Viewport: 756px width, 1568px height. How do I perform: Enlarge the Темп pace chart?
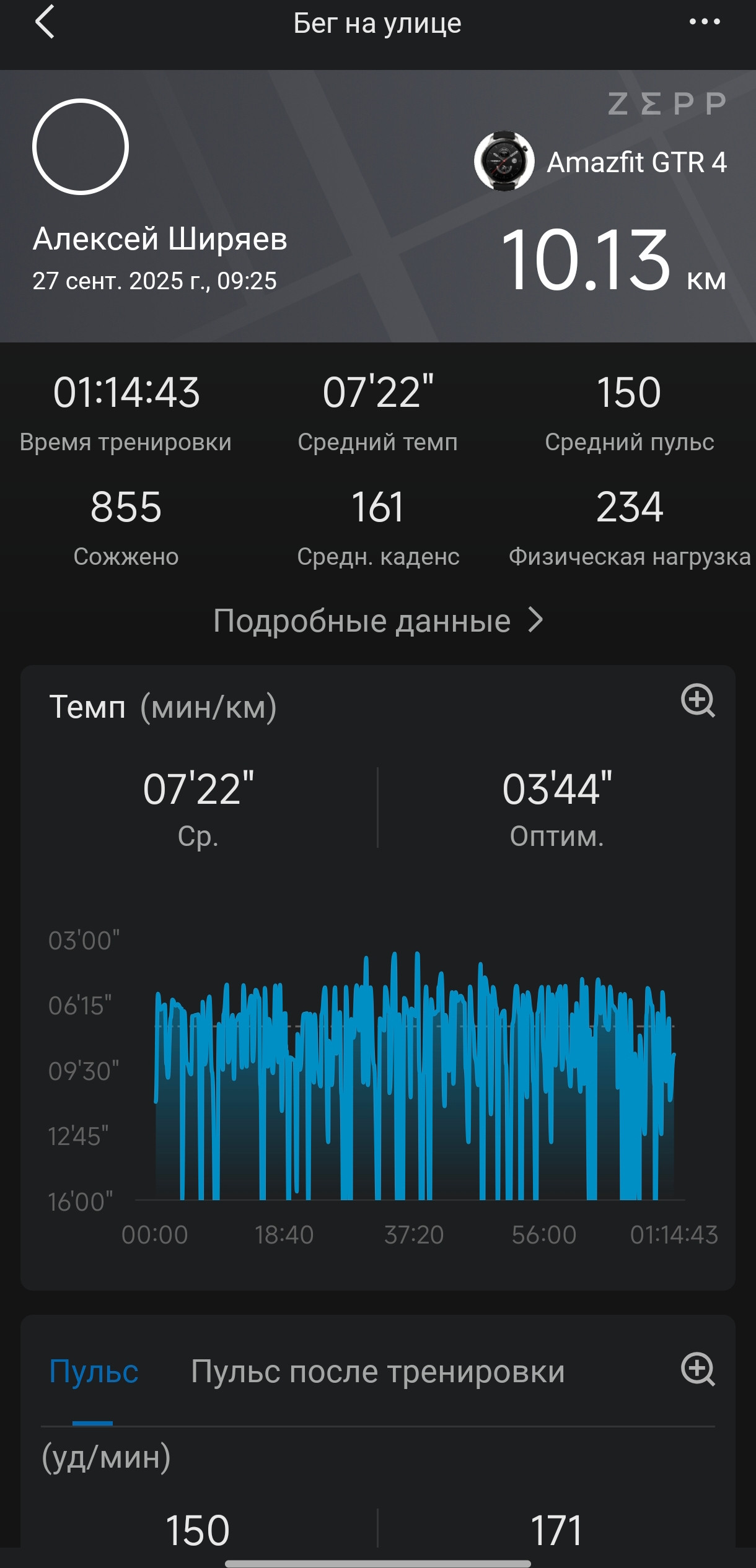[698, 701]
